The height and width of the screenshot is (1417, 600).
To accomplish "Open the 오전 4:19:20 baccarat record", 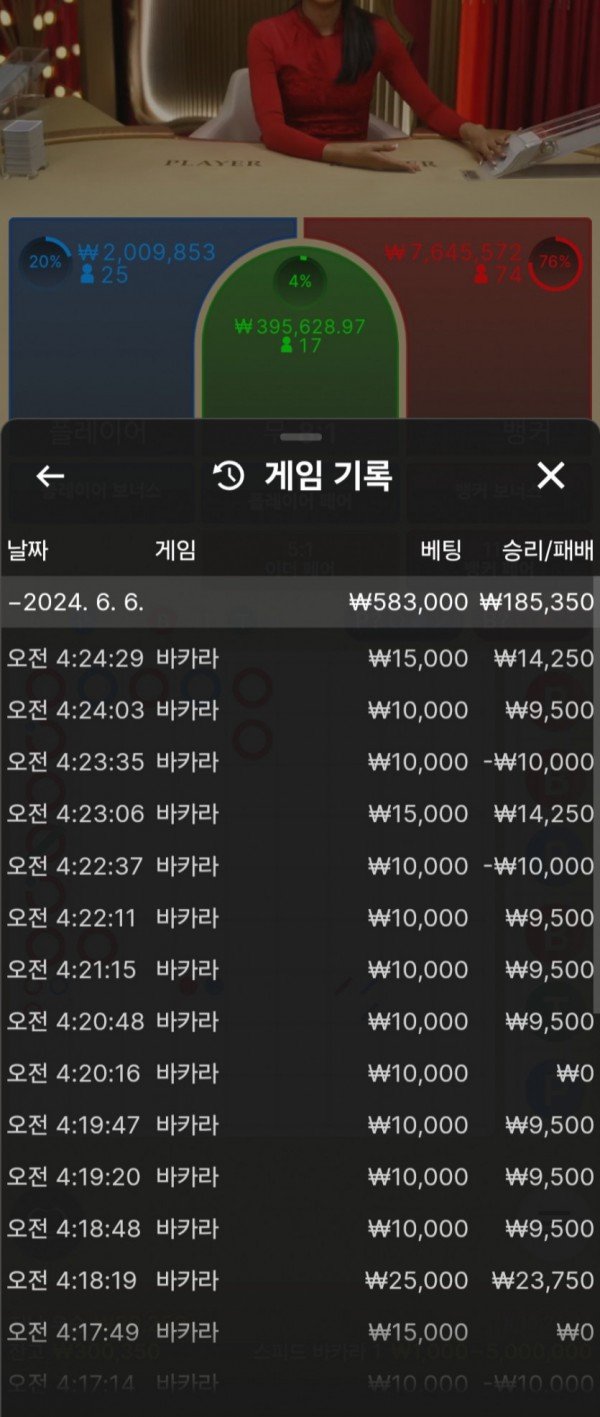I will pyautogui.click(x=300, y=1177).
